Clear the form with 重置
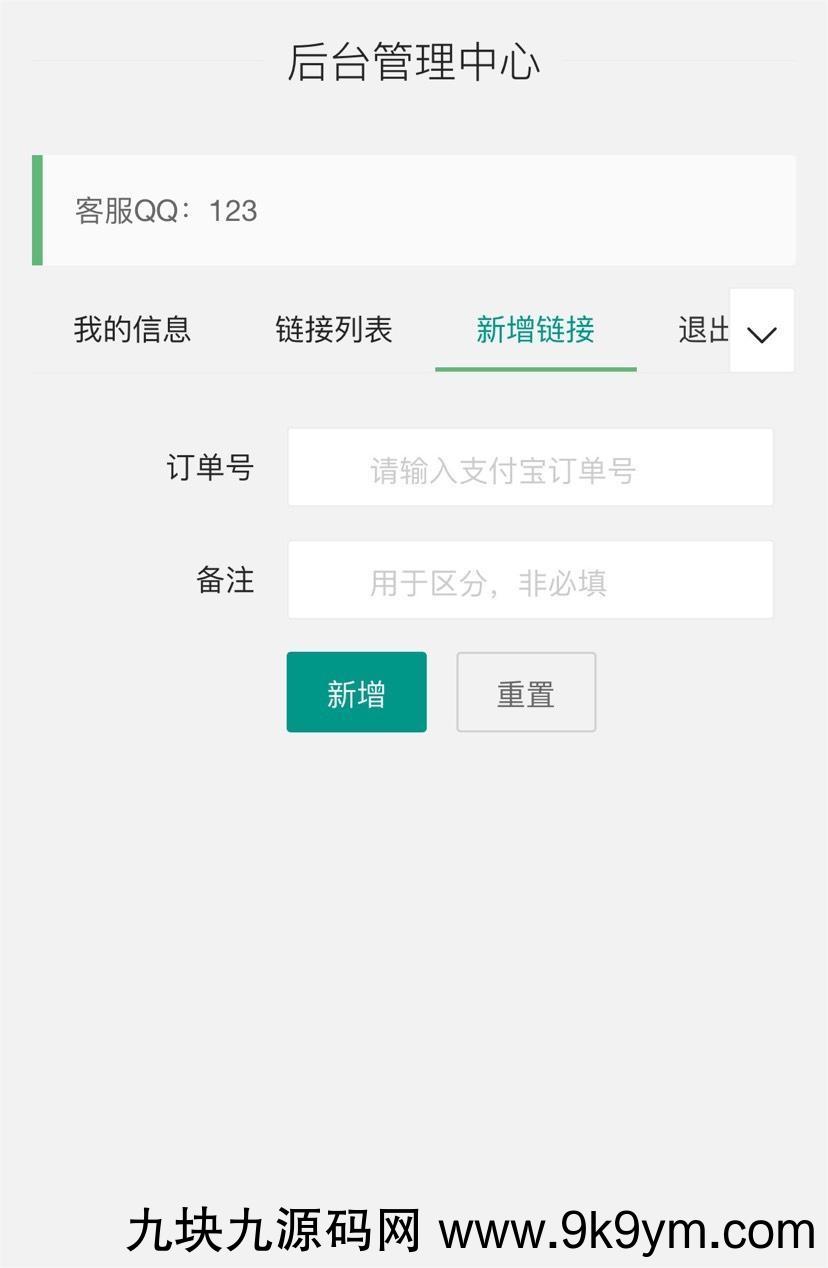The image size is (828, 1268). [x=526, y=692]
